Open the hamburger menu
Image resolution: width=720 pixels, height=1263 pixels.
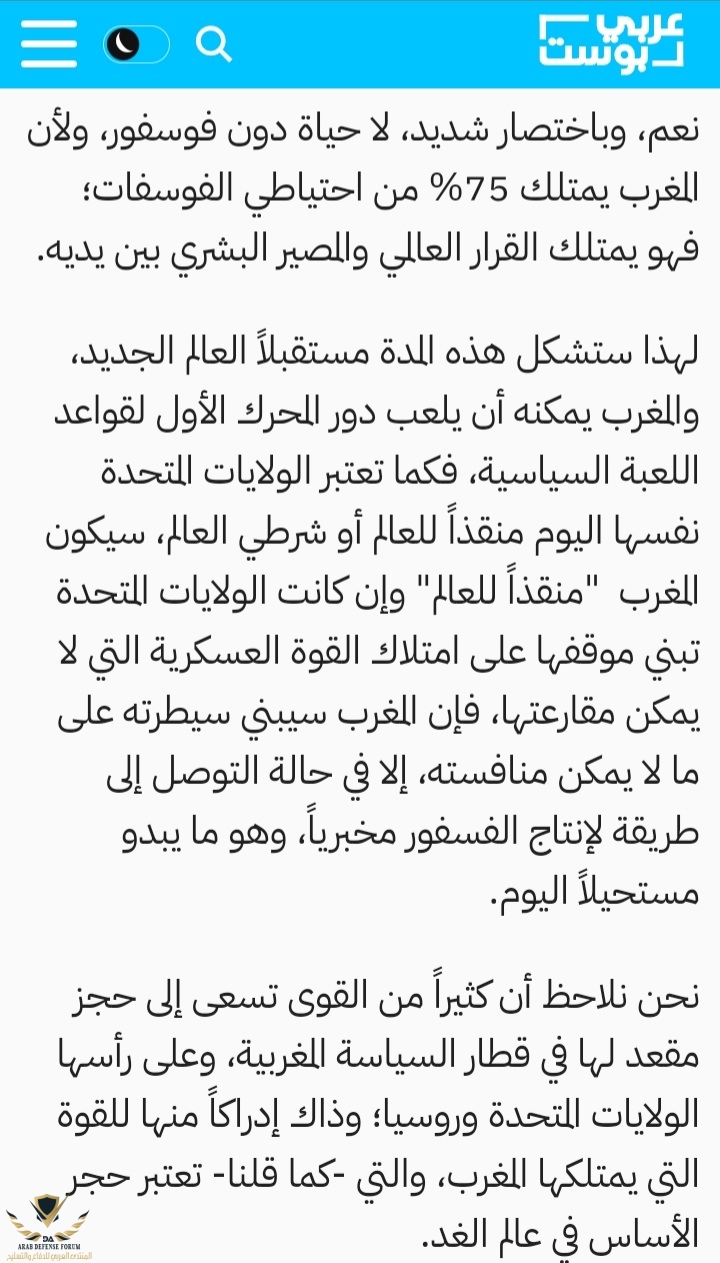coord(48,44)
